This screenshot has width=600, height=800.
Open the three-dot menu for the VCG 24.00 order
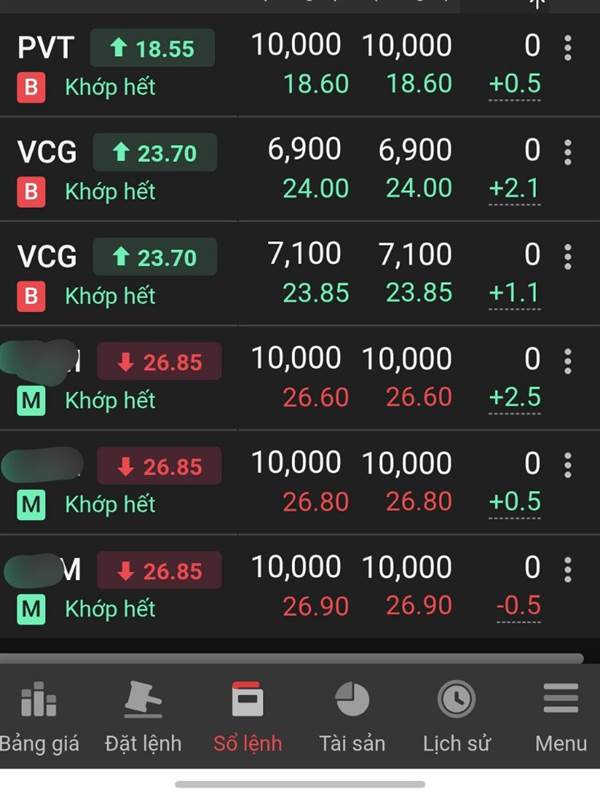[568, 152]
